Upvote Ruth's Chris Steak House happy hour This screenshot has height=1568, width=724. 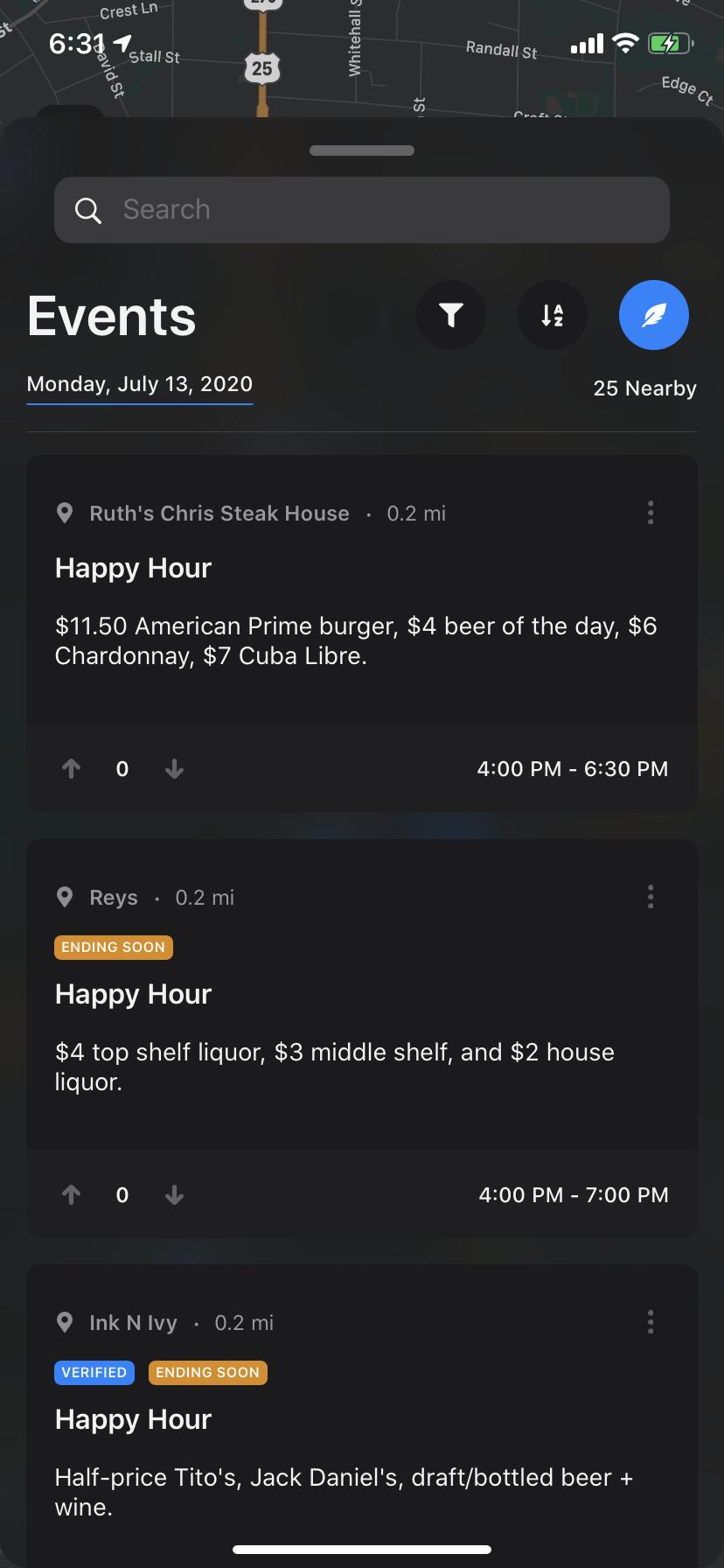tap(72, 769)
